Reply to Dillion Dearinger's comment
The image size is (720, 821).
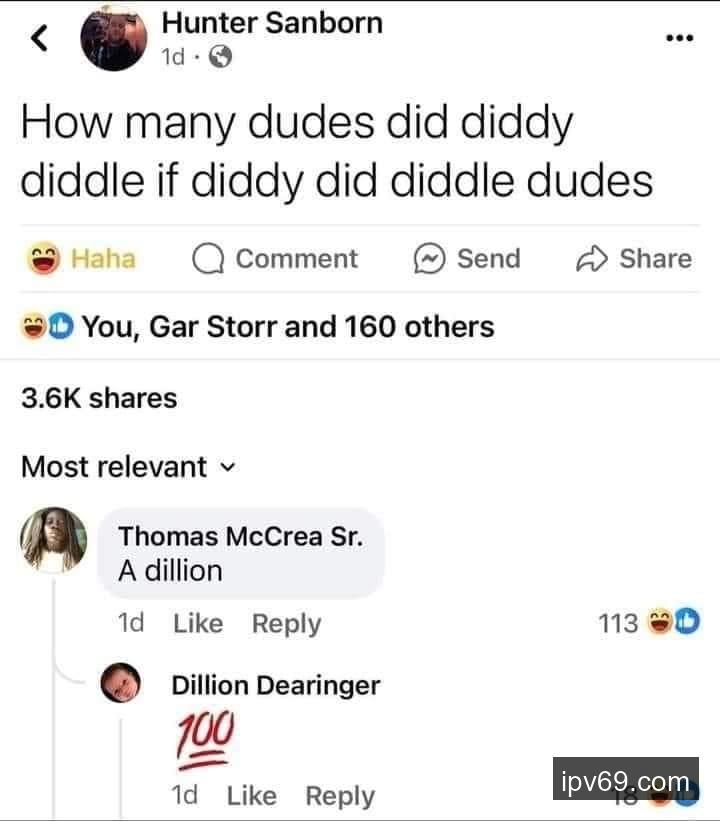pos(340,796)
